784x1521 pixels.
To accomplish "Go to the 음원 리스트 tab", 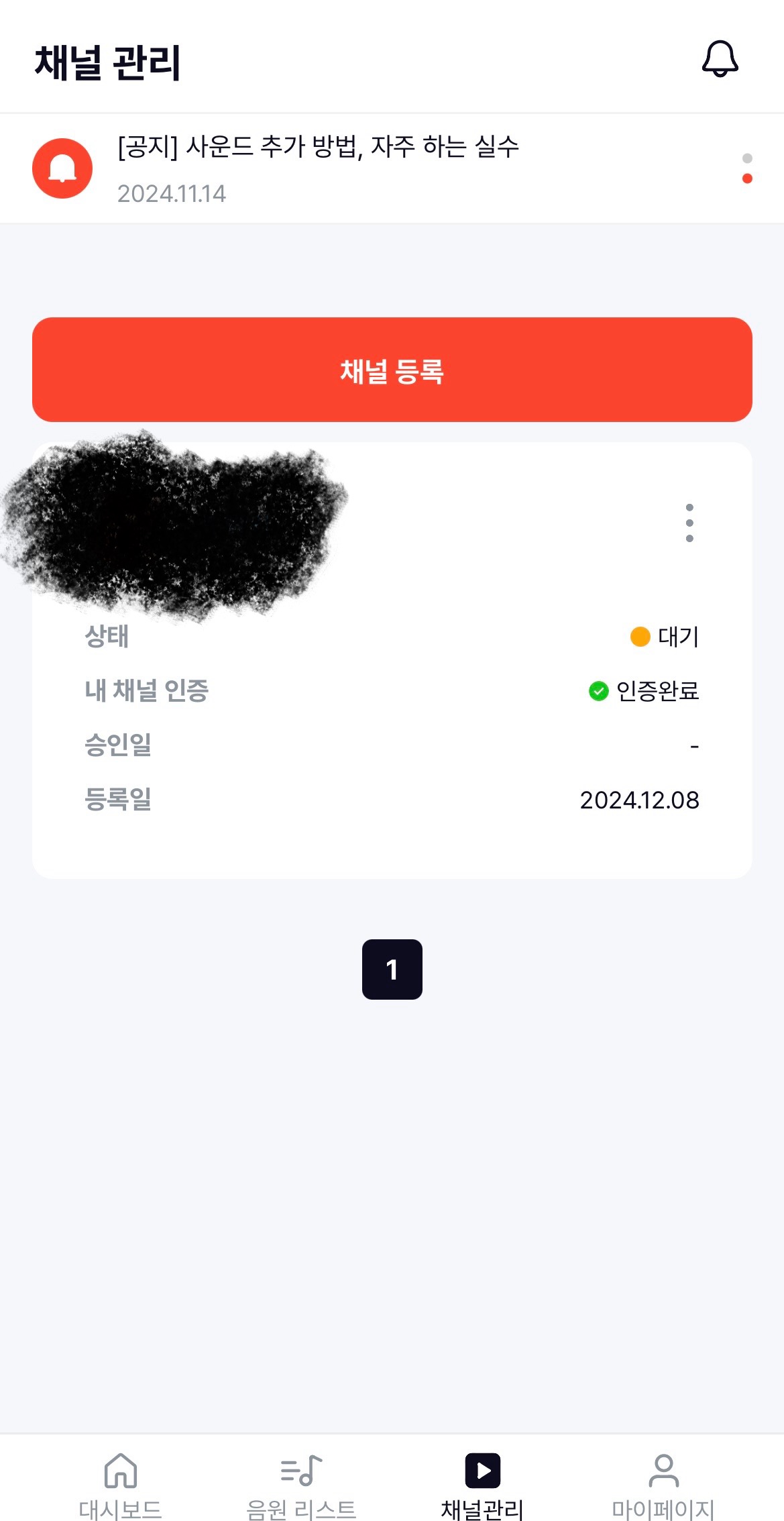I will [301, 1485].
